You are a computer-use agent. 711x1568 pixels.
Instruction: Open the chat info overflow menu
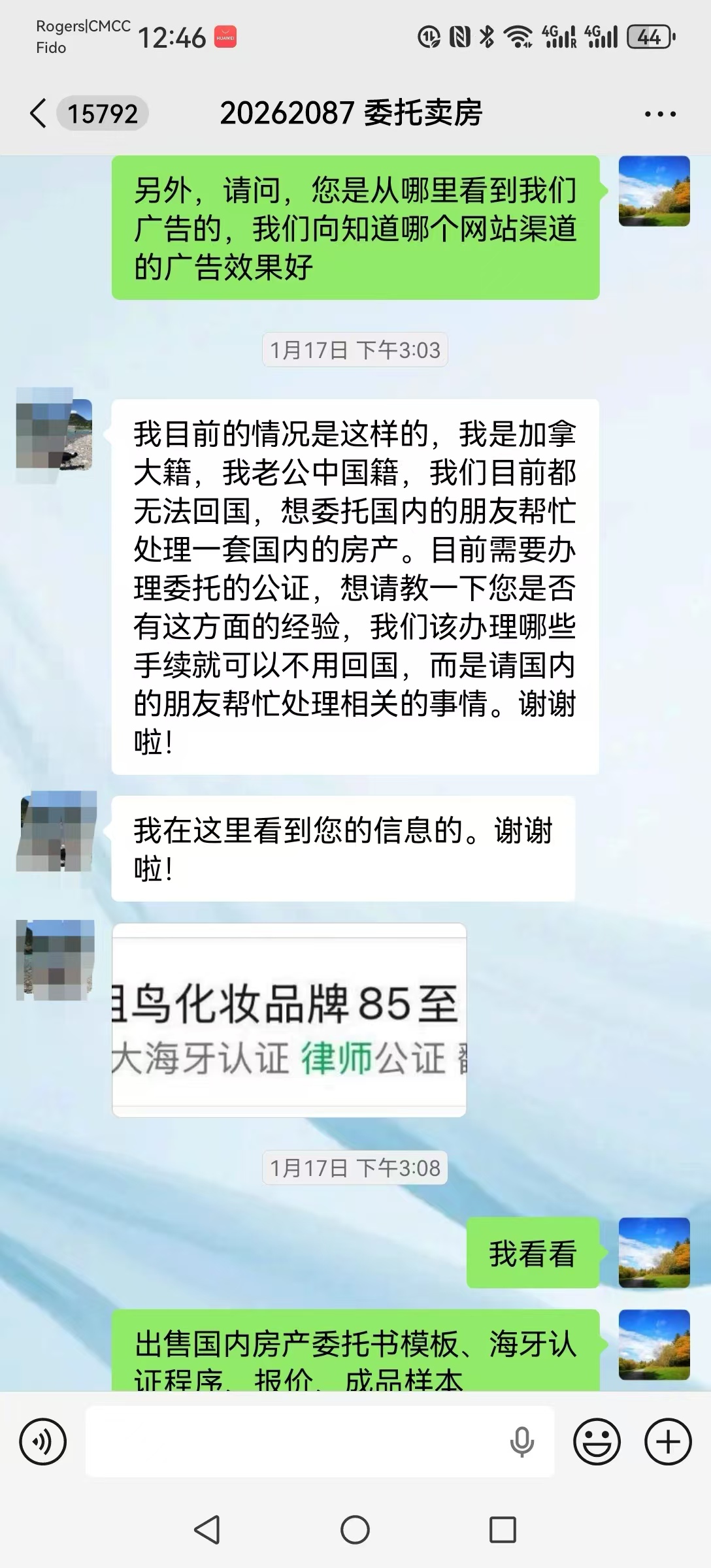point(660,114)
